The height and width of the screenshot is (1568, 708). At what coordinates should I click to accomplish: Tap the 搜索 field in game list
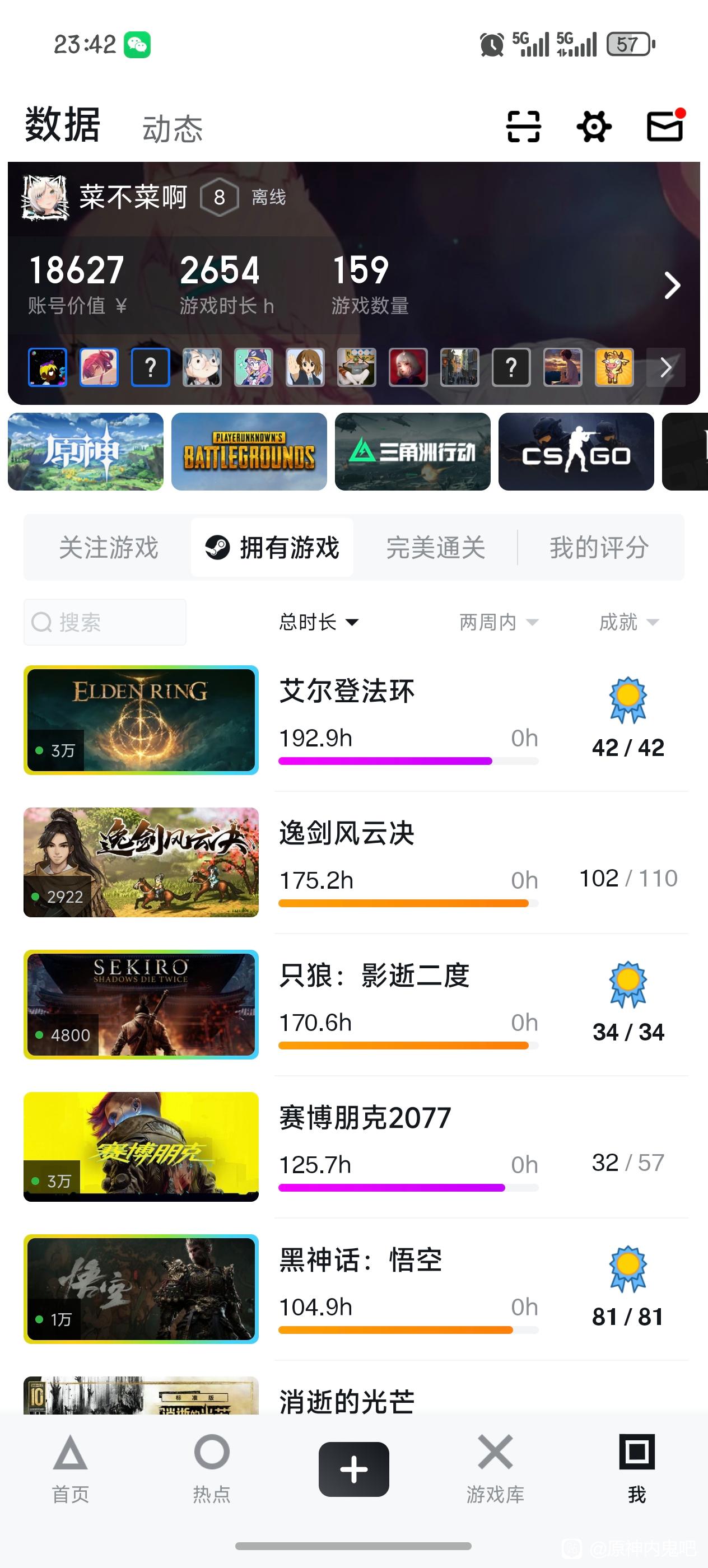click(105, 622)
